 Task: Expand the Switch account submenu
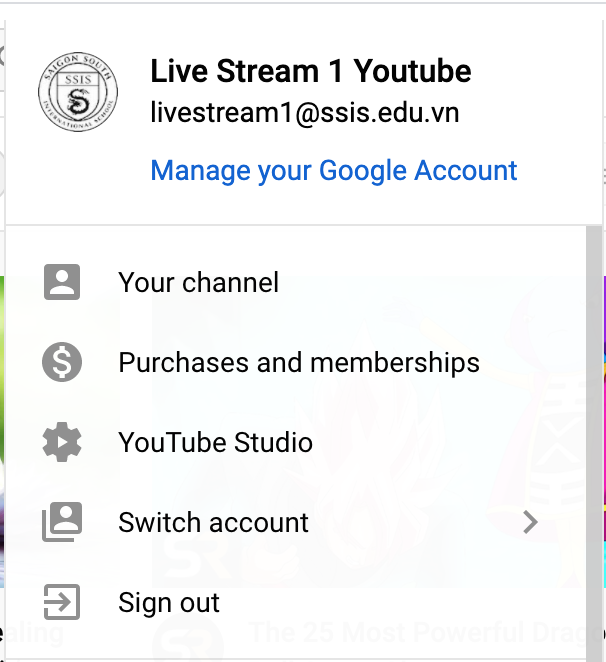point(290,522)
